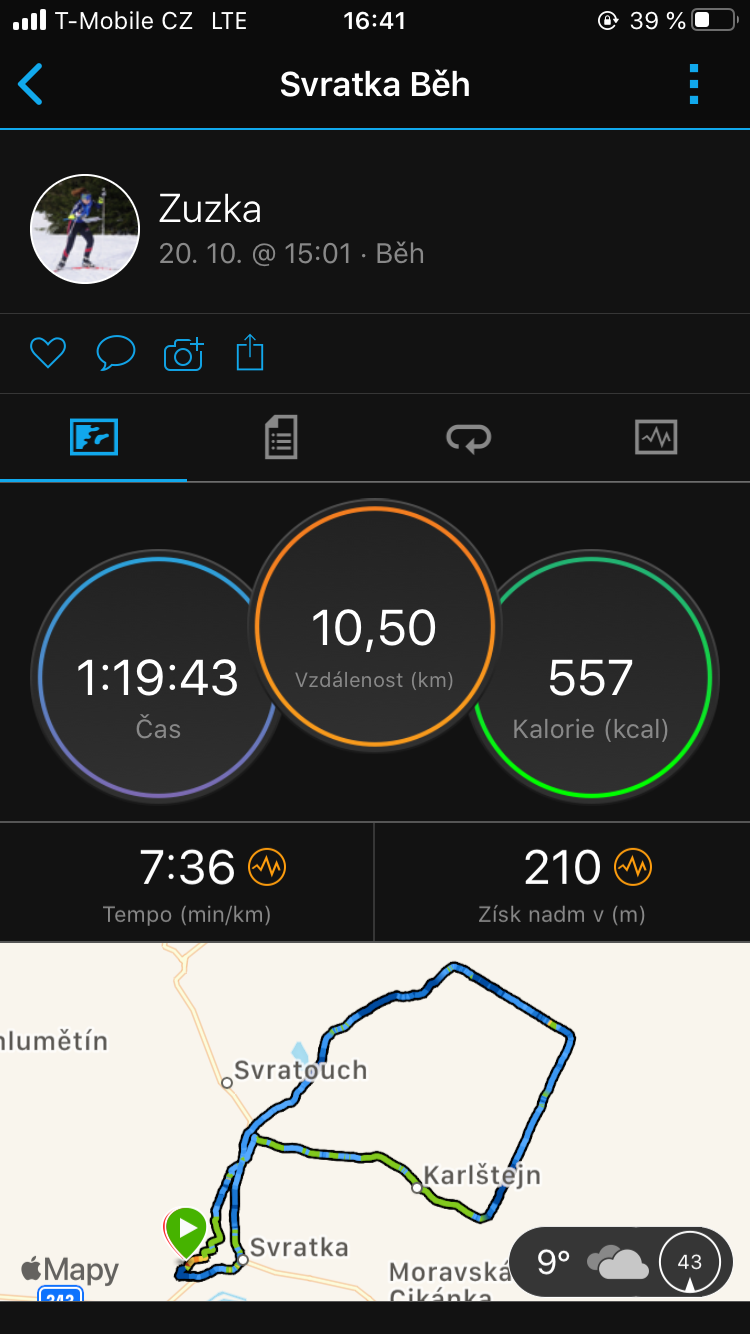
Task: Switch to the stats details tab
Action: [281, 438]
